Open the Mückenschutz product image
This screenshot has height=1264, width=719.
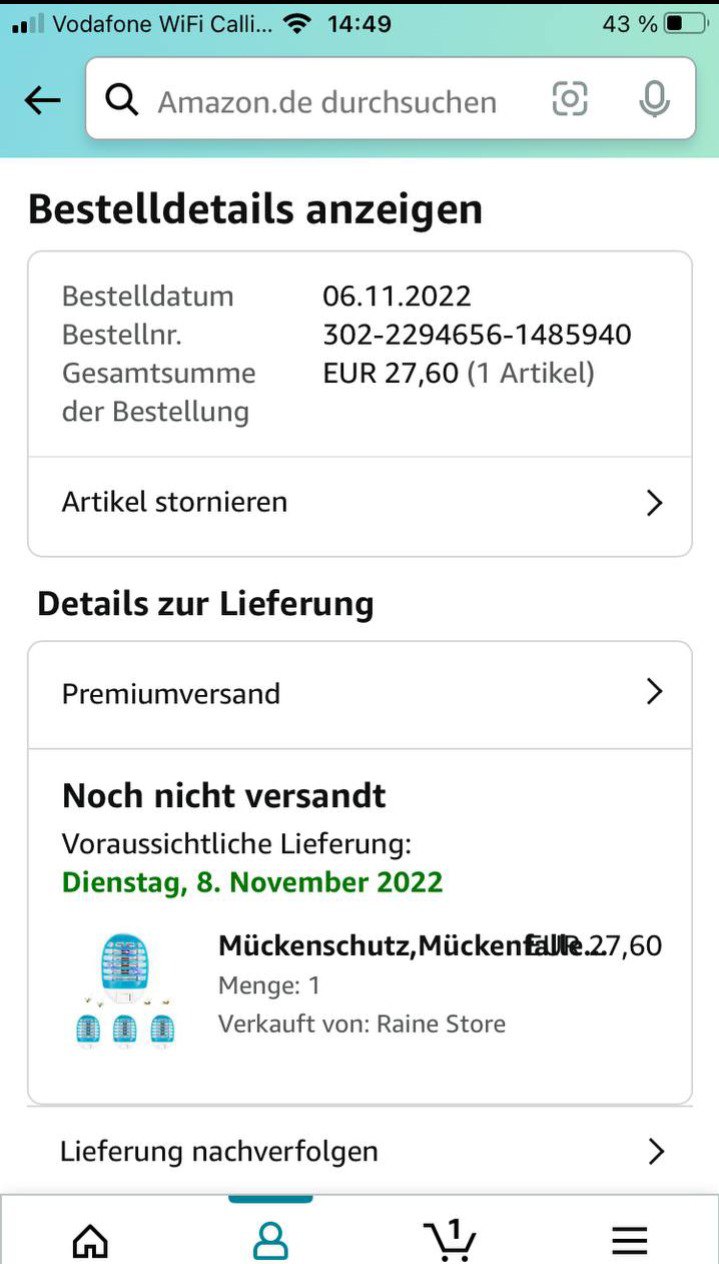click(125, 988)
